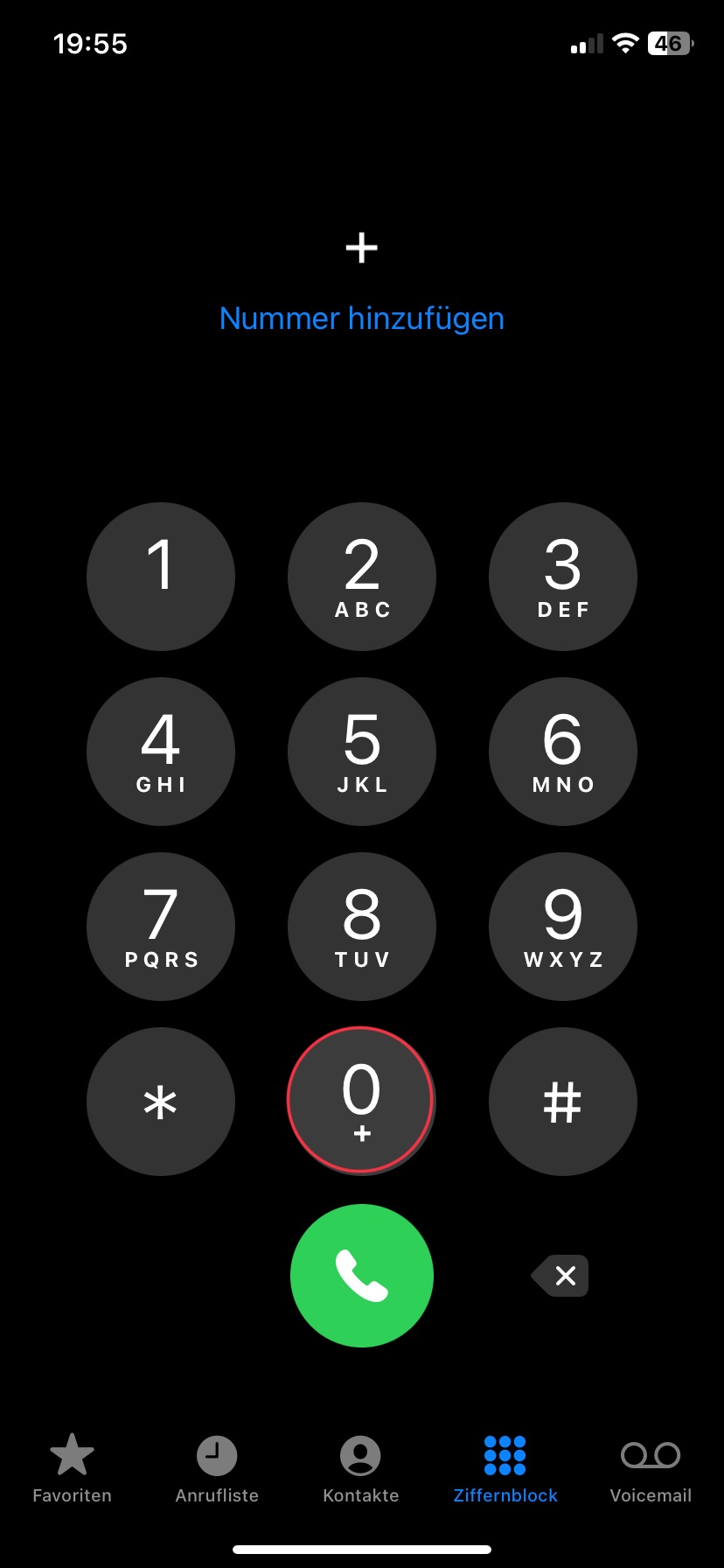This screenshot has height=1568, width=724.
Task: Enter digit 8 TUV
Action: pos(362,927)
